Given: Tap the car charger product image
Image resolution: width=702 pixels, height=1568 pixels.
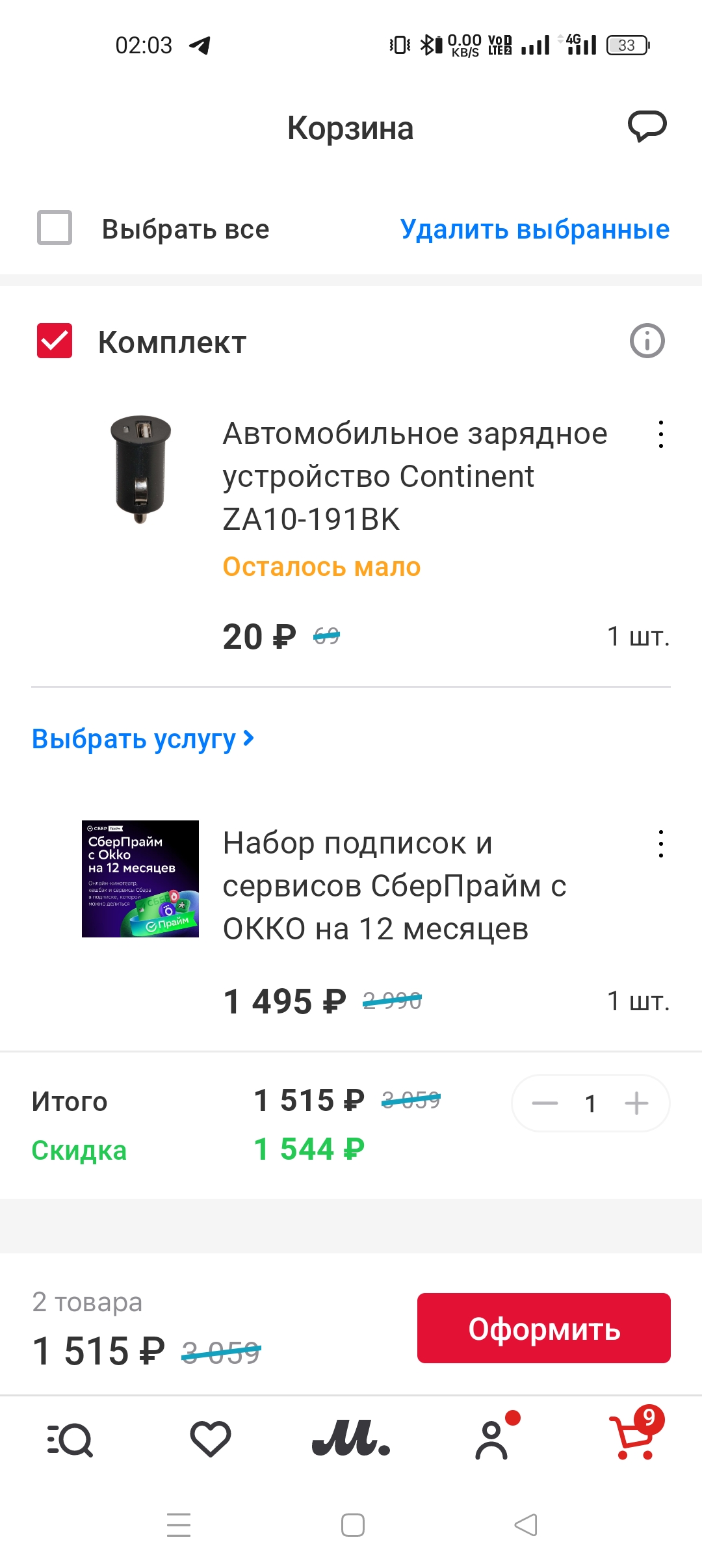Looking at the screenshot, I should tap(140, 468).
